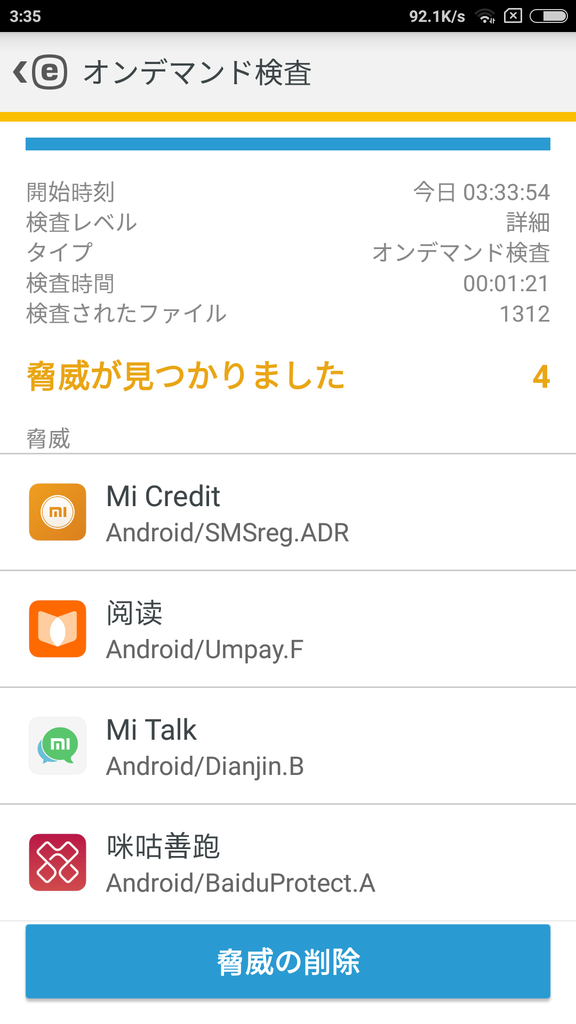
Task: Go back using the ESET logo arrow
Action: click(x=40, y=73)
